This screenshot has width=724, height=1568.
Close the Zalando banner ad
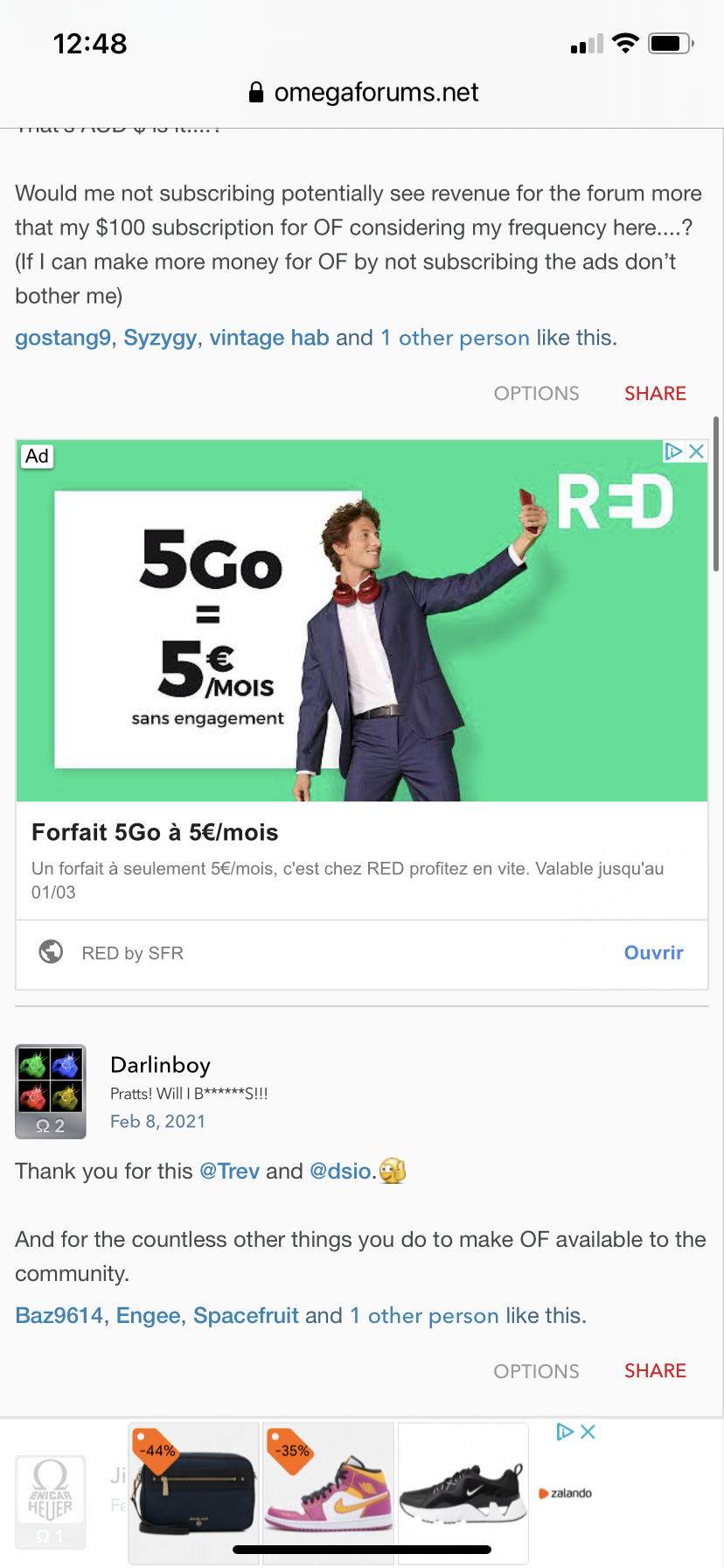pos(588,1432)
